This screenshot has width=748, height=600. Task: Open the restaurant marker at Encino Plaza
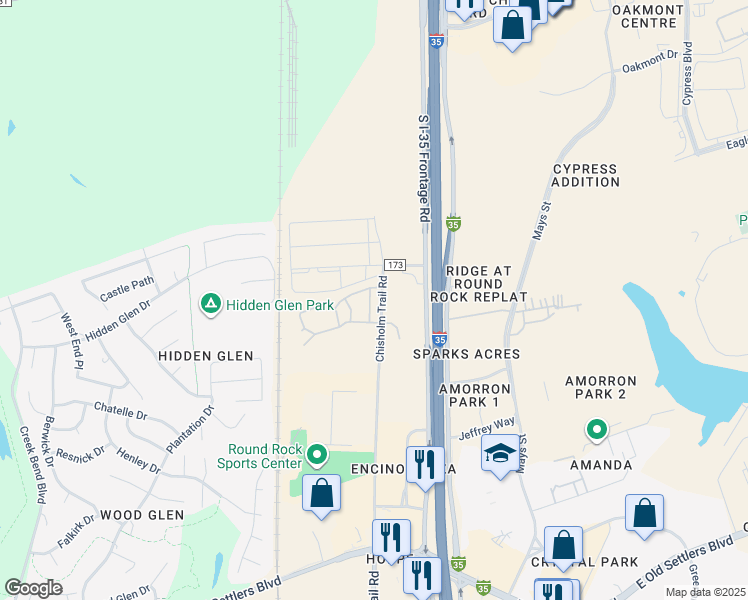(x=426, y=465)
